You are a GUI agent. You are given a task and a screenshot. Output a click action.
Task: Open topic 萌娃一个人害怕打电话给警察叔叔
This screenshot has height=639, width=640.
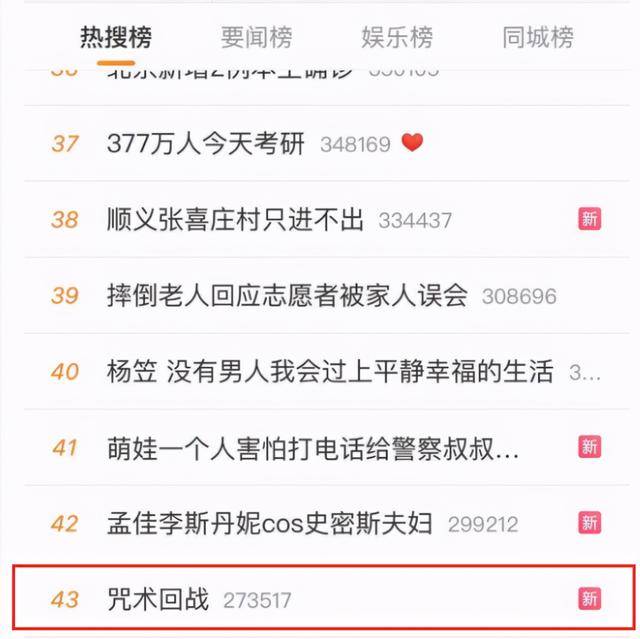point(313,448)
